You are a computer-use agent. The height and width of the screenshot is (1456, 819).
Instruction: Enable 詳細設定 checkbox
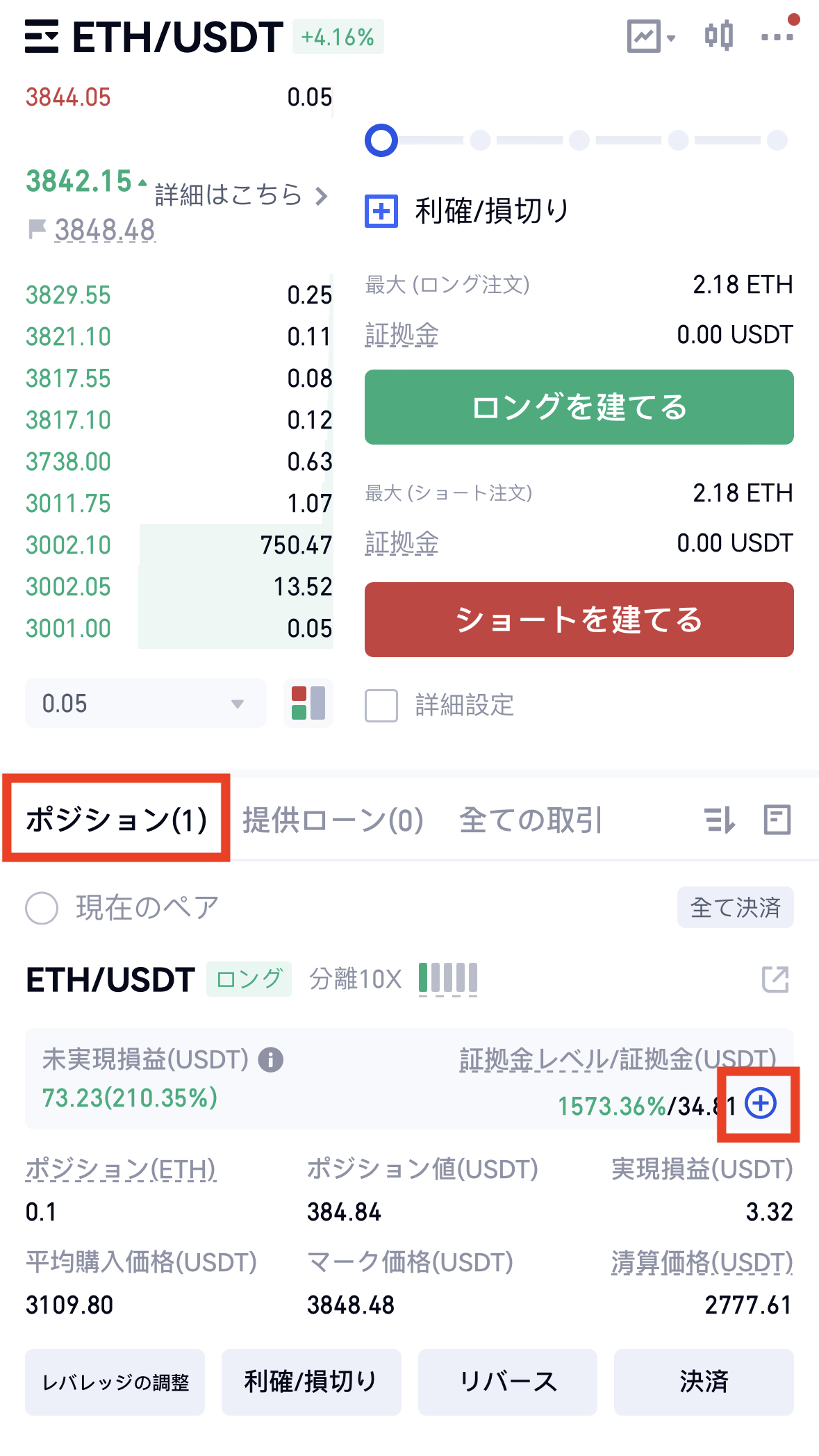pyautogui.click(x=381, y=706)
